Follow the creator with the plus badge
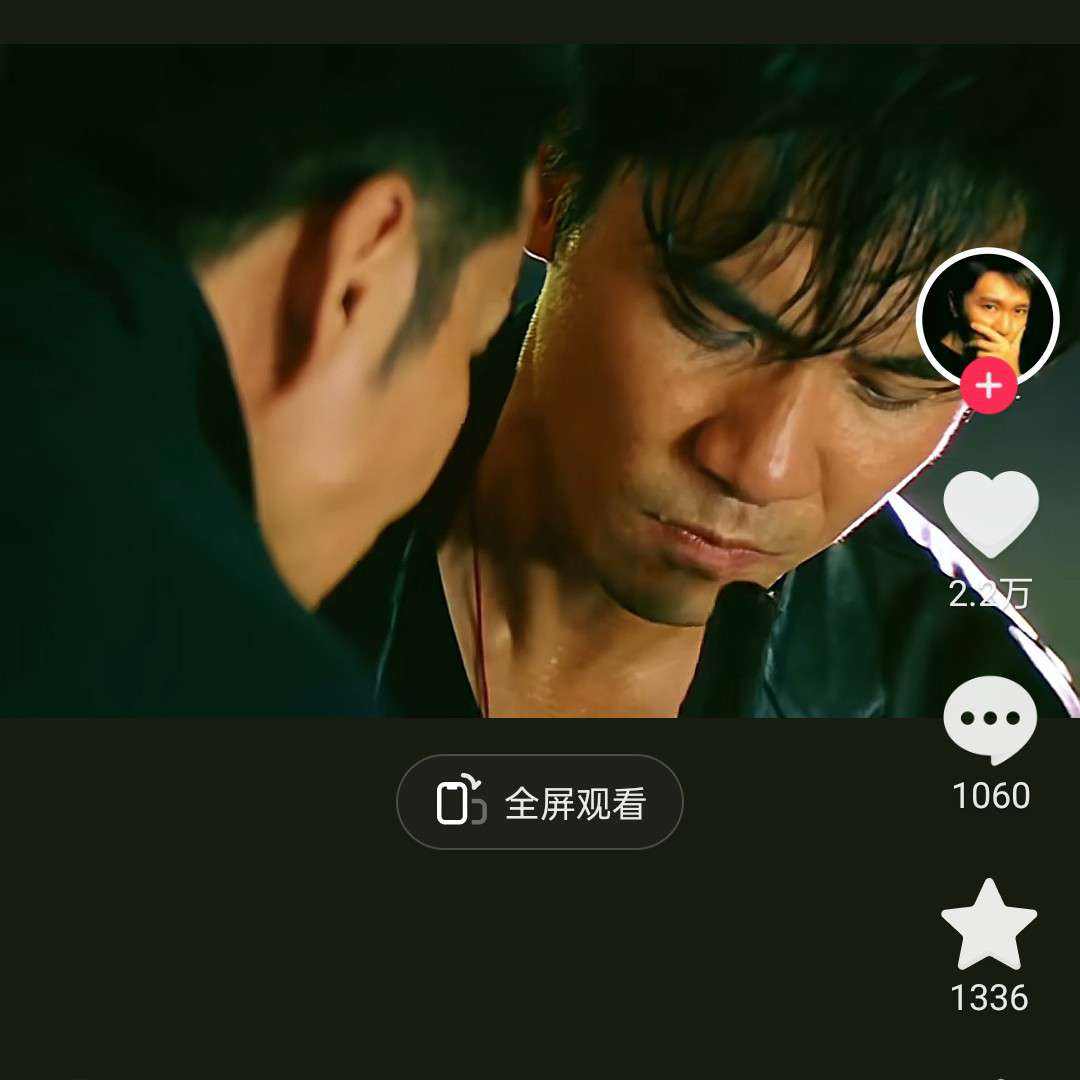 [988, 386]
